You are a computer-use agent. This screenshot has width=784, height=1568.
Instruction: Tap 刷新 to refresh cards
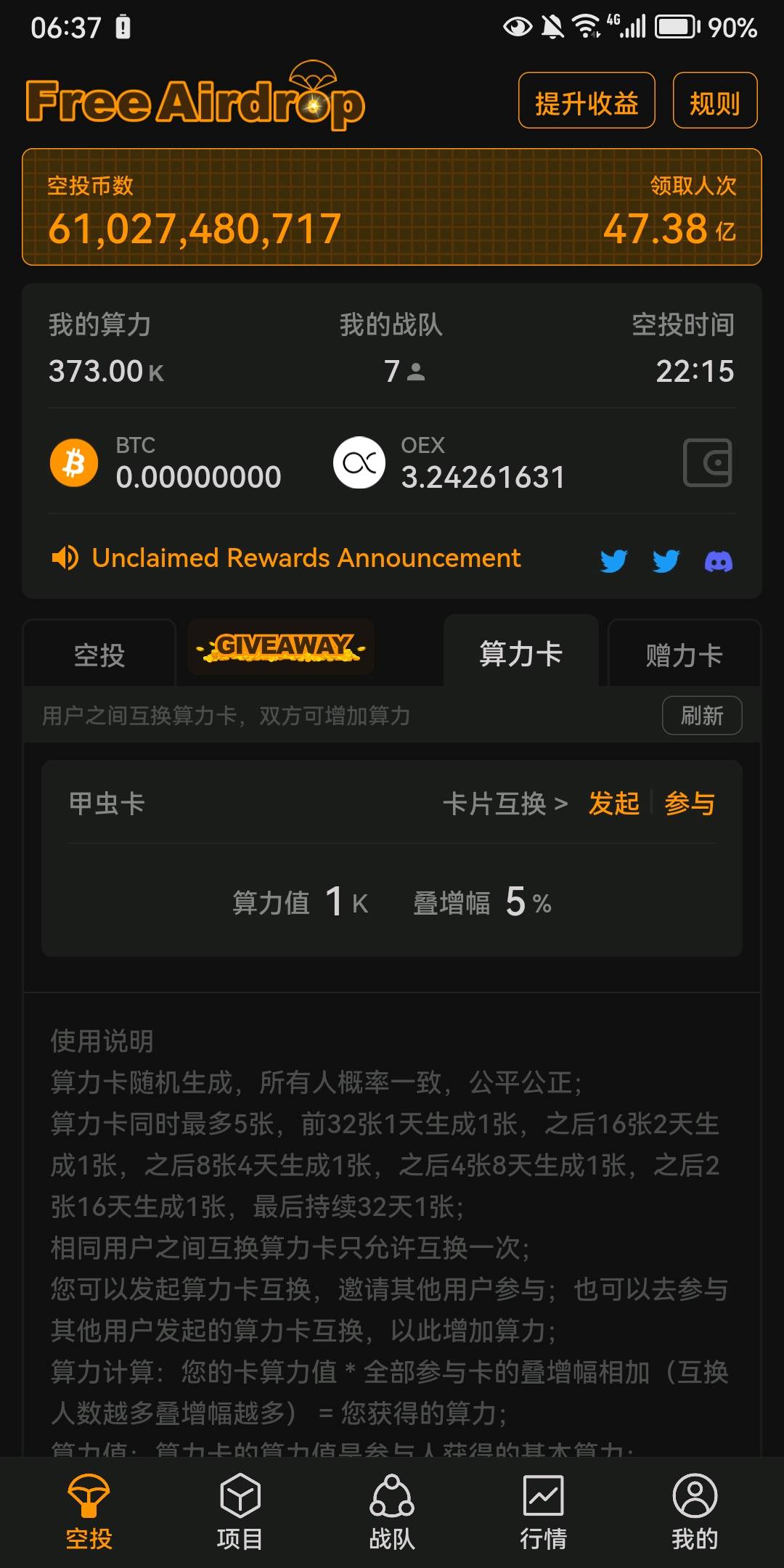click(x=701, y=716)
